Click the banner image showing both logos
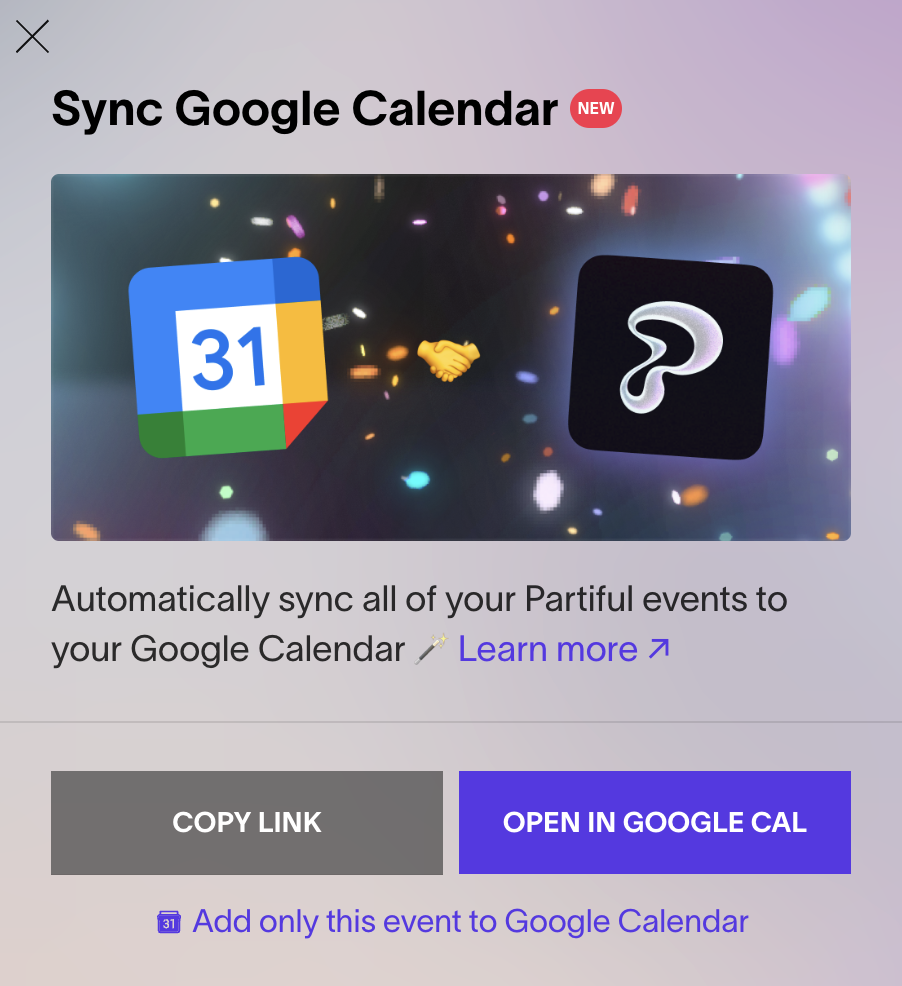This screenshot has width=902, height=986. 450,356
